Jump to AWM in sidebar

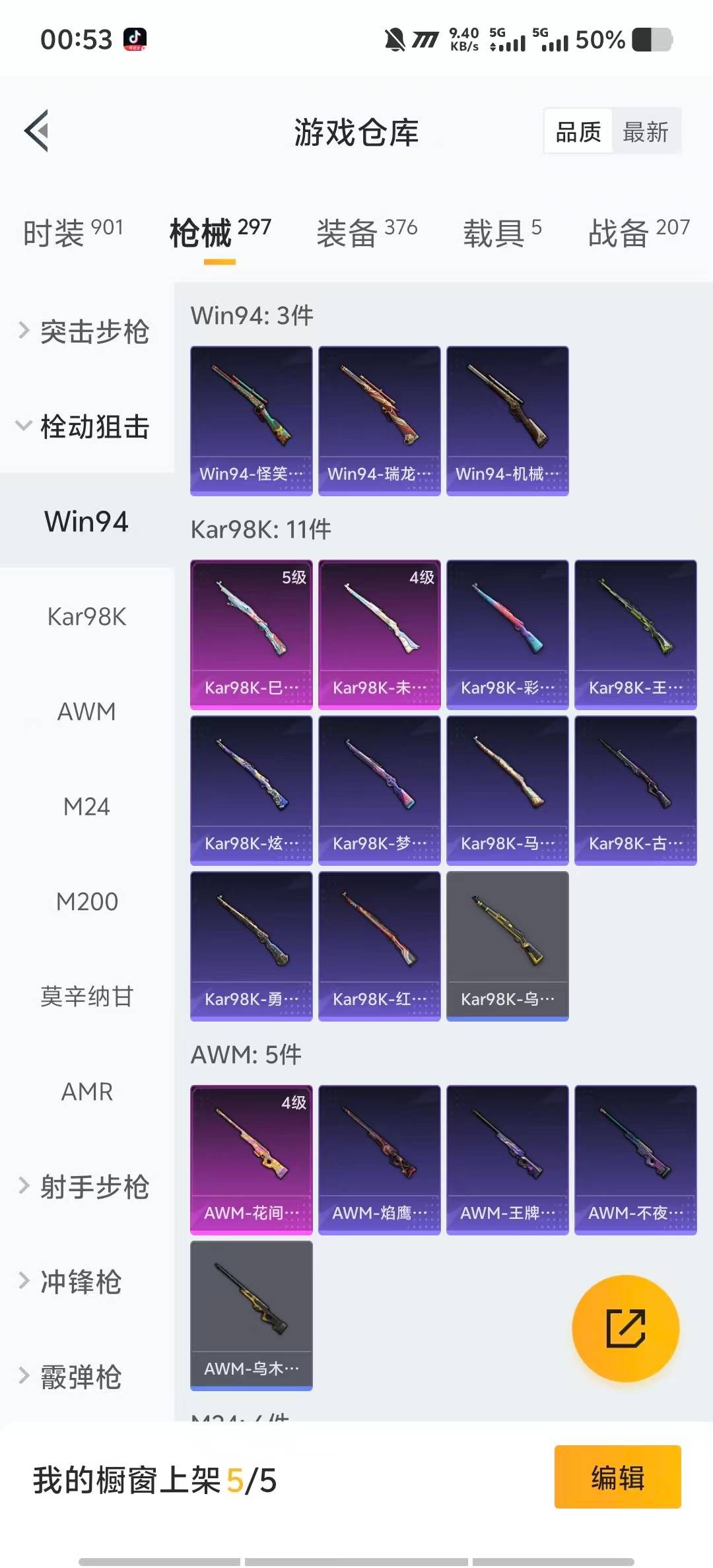tap(86, 711)
